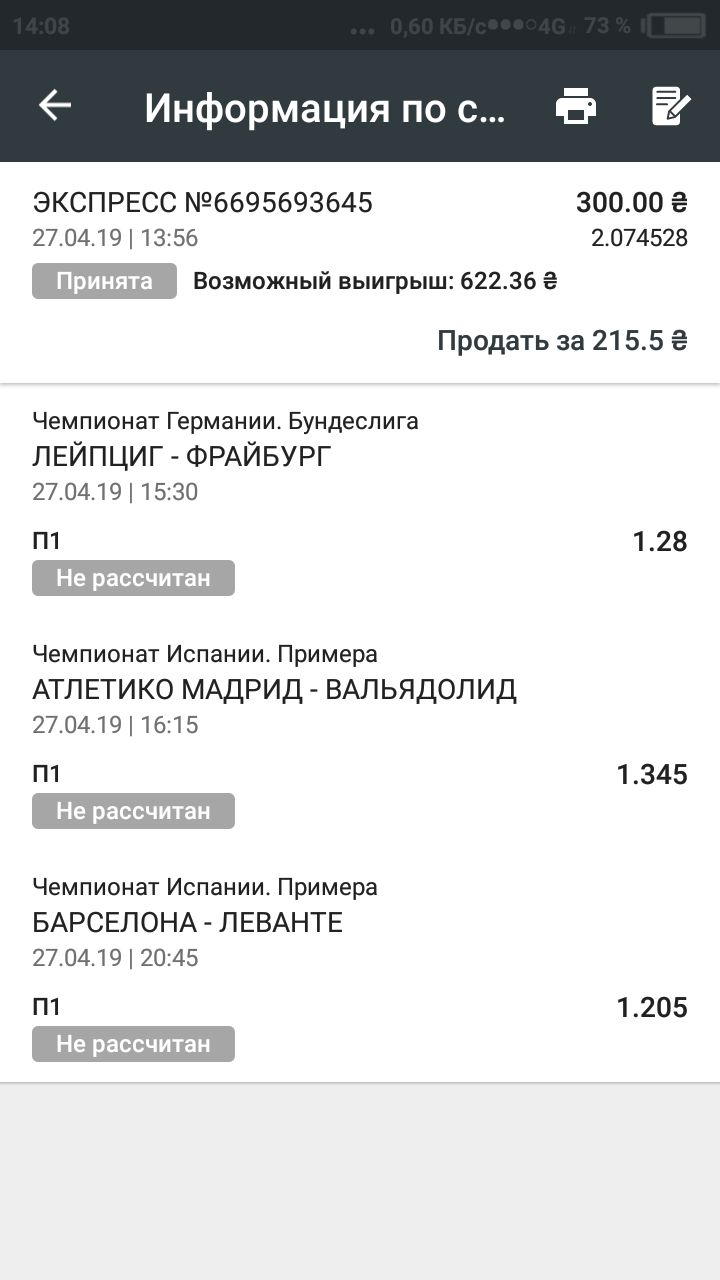Sell the bet for 215.5 ₴
The height and width of the screenshot is (1280, 720).
(x=563, y=341)
